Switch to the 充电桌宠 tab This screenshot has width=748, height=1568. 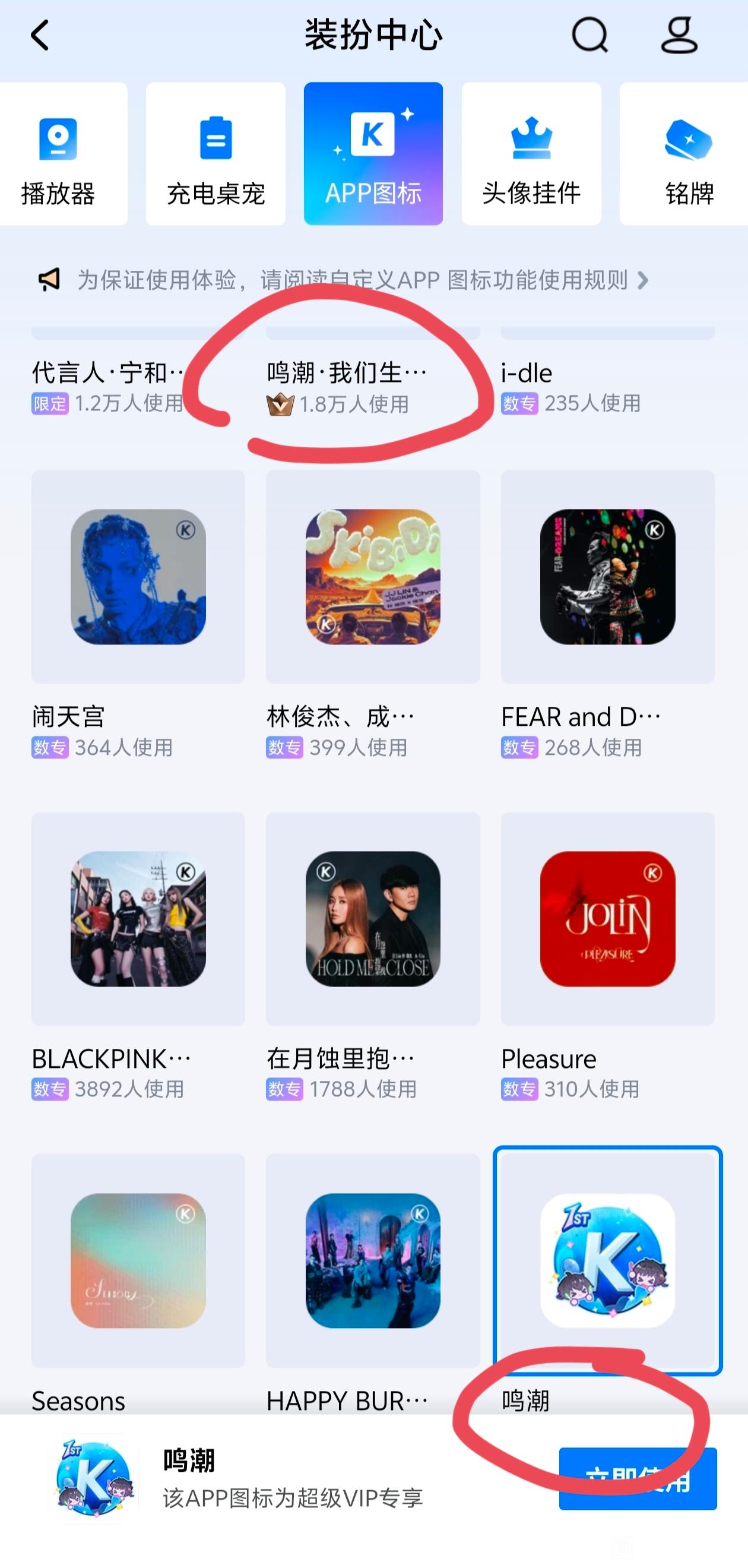click(215, 154)
